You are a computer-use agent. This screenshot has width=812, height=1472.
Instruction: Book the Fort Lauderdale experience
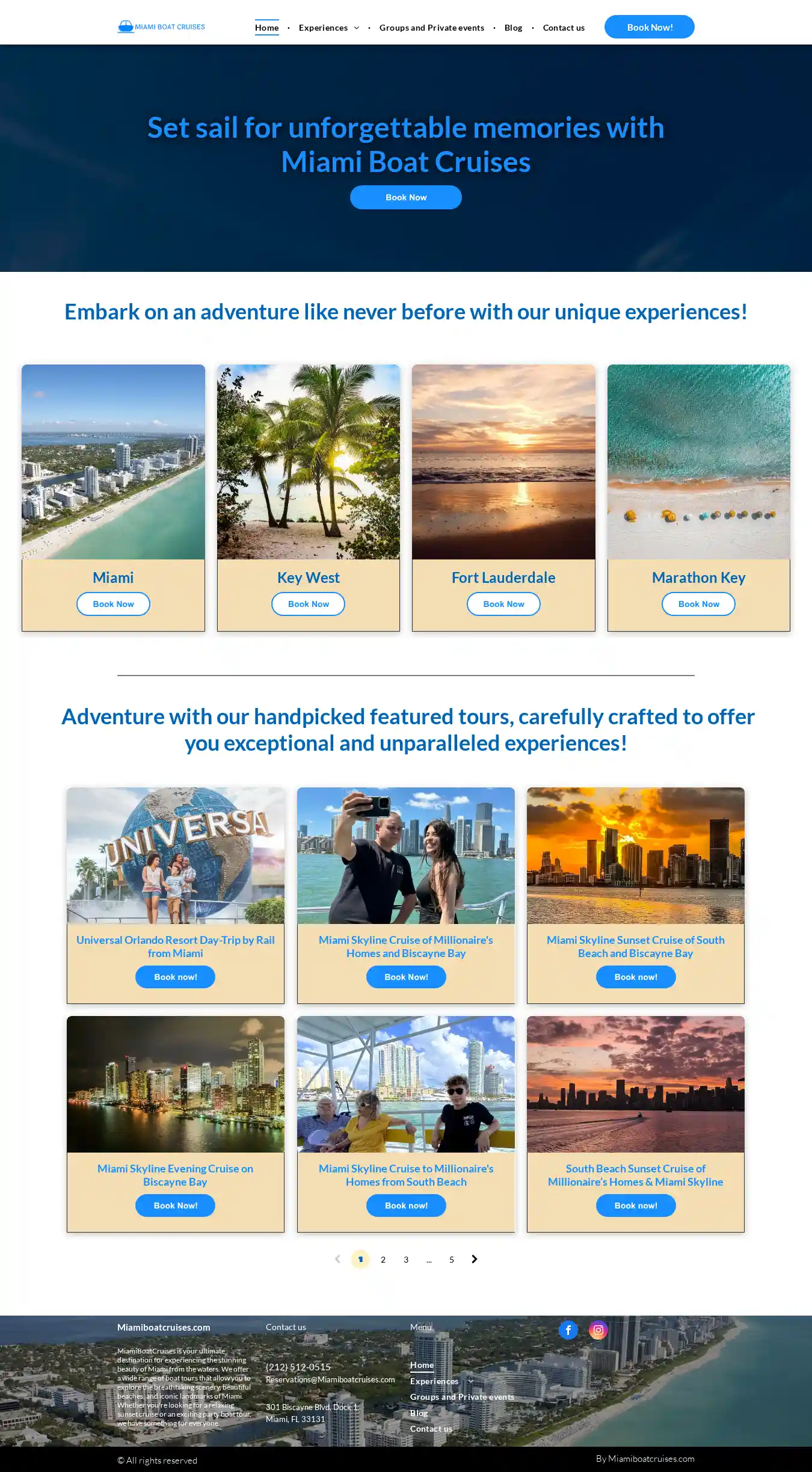click(503, 604)
